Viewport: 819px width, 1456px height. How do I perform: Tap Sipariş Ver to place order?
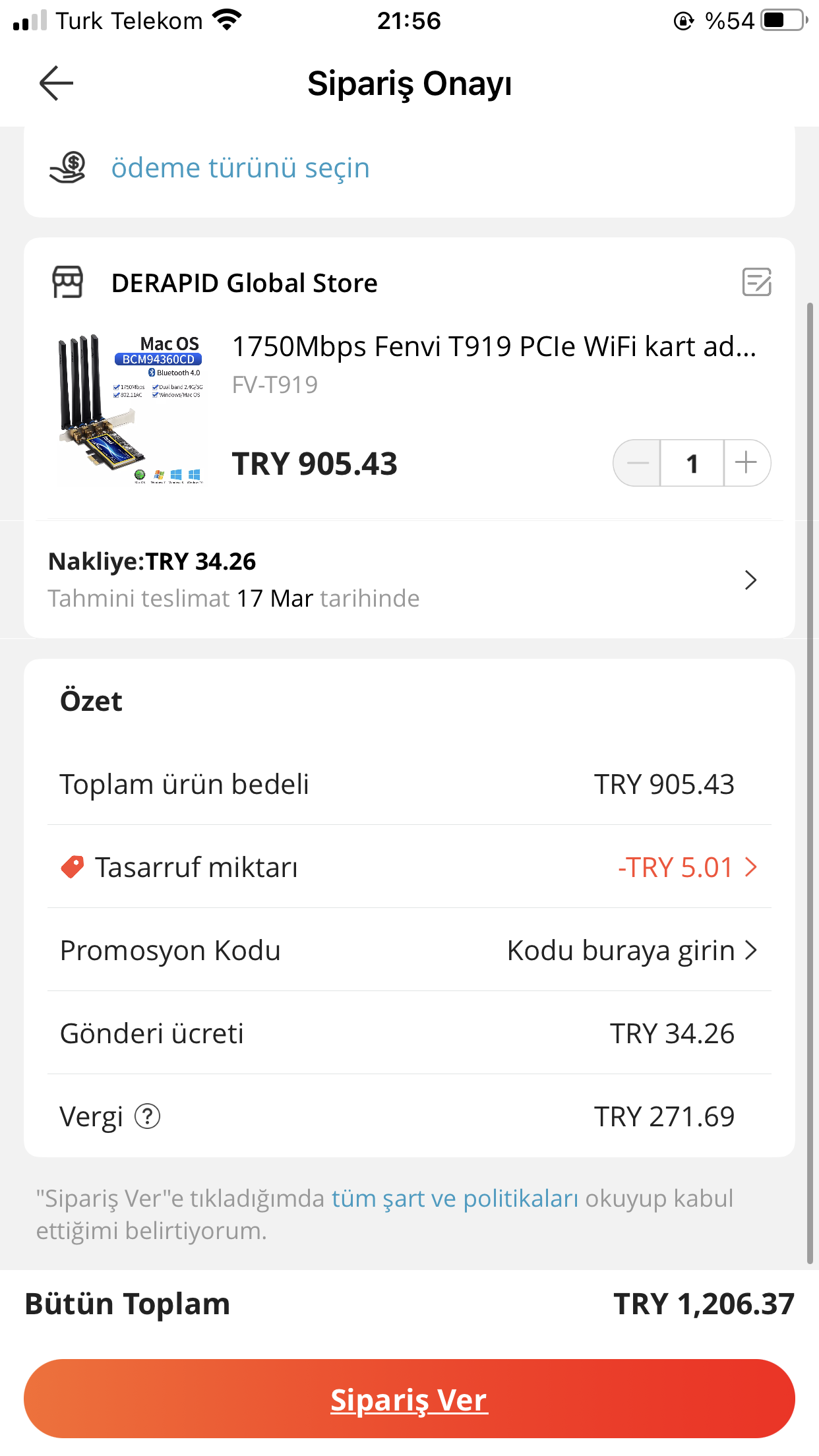click(409, 1399)
